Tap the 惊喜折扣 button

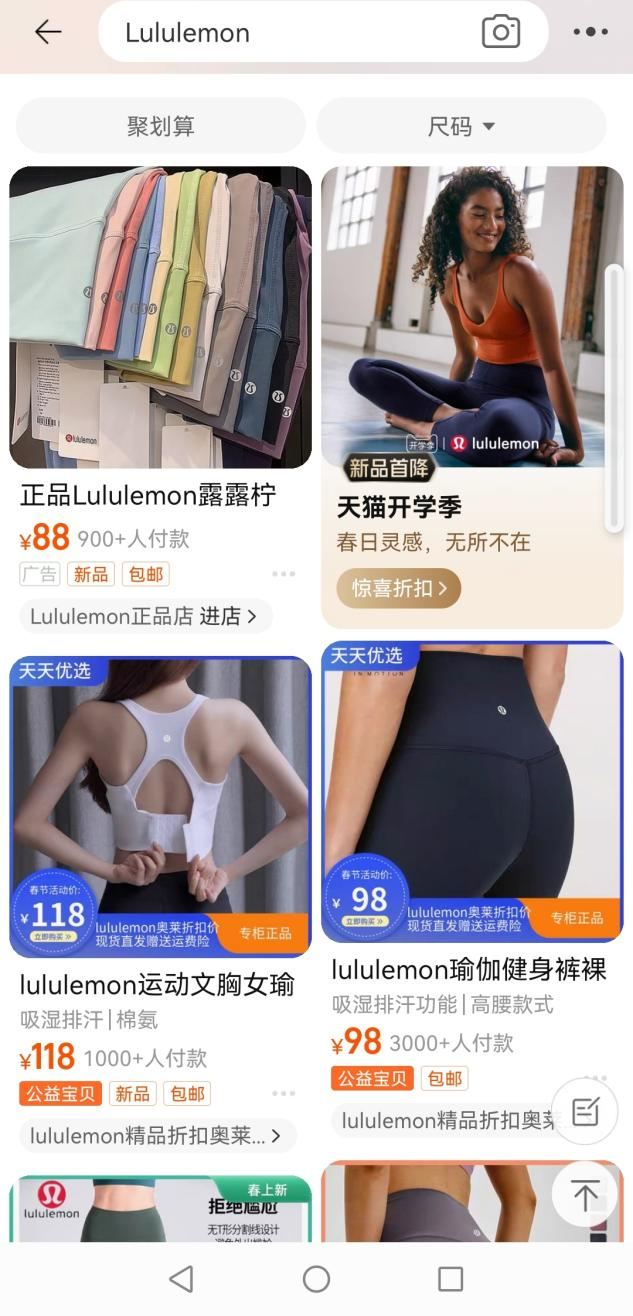pyautogui.click(x=398, y=588)
